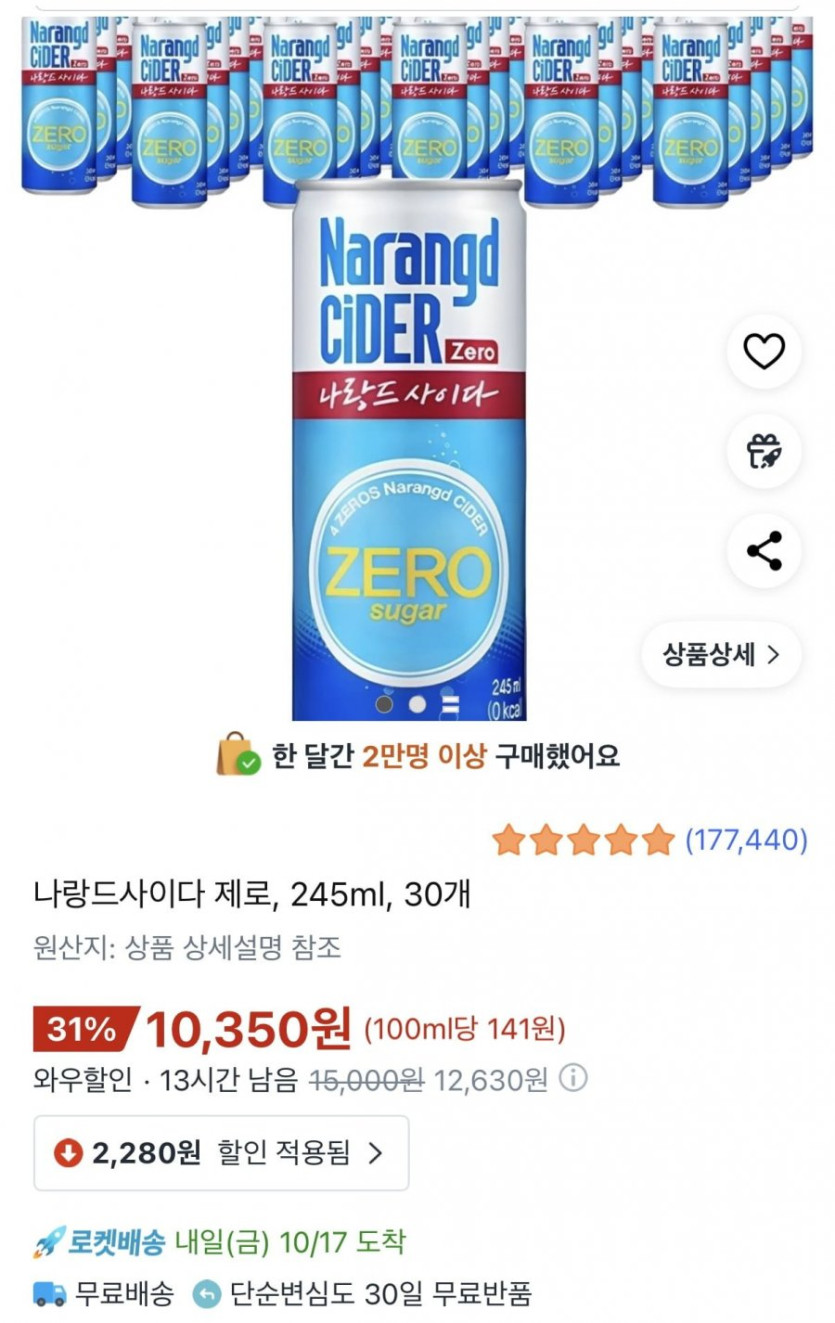The height and width of the screenshot is (1323, 835).
Task: Add product to wishlist with heart icon
Action: (x=764, y=351)
